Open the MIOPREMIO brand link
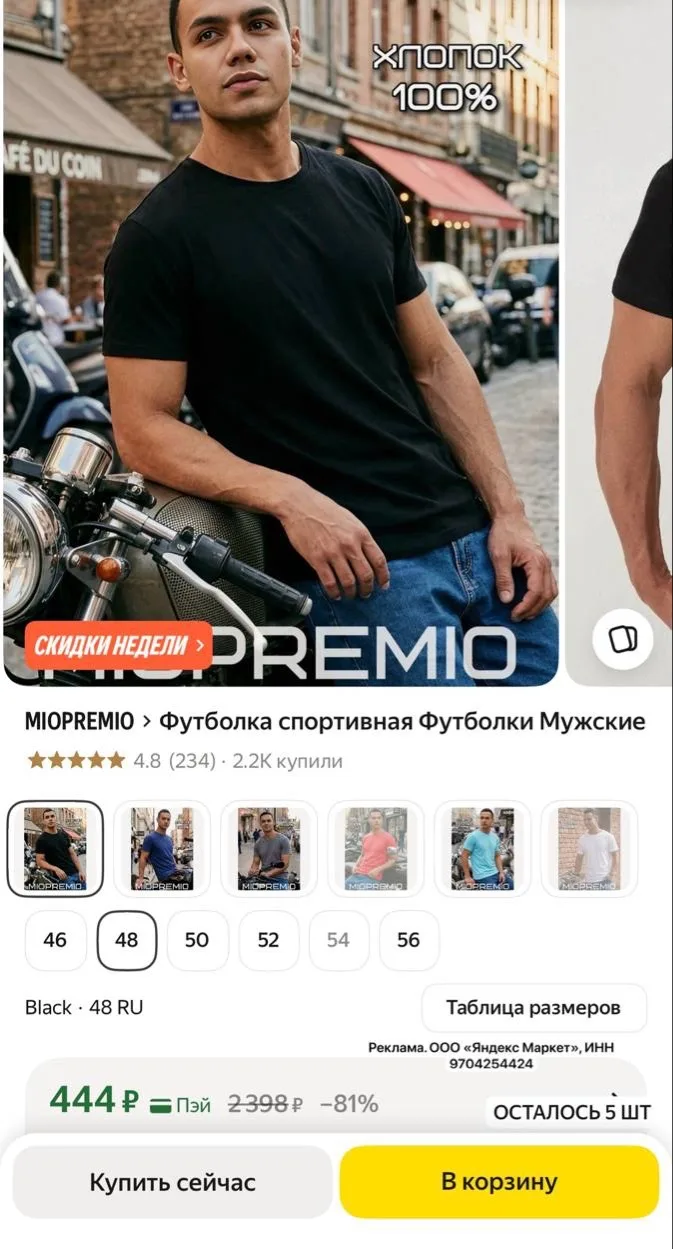The height and width of the screenshot is (1249, 673). [79, 722]
